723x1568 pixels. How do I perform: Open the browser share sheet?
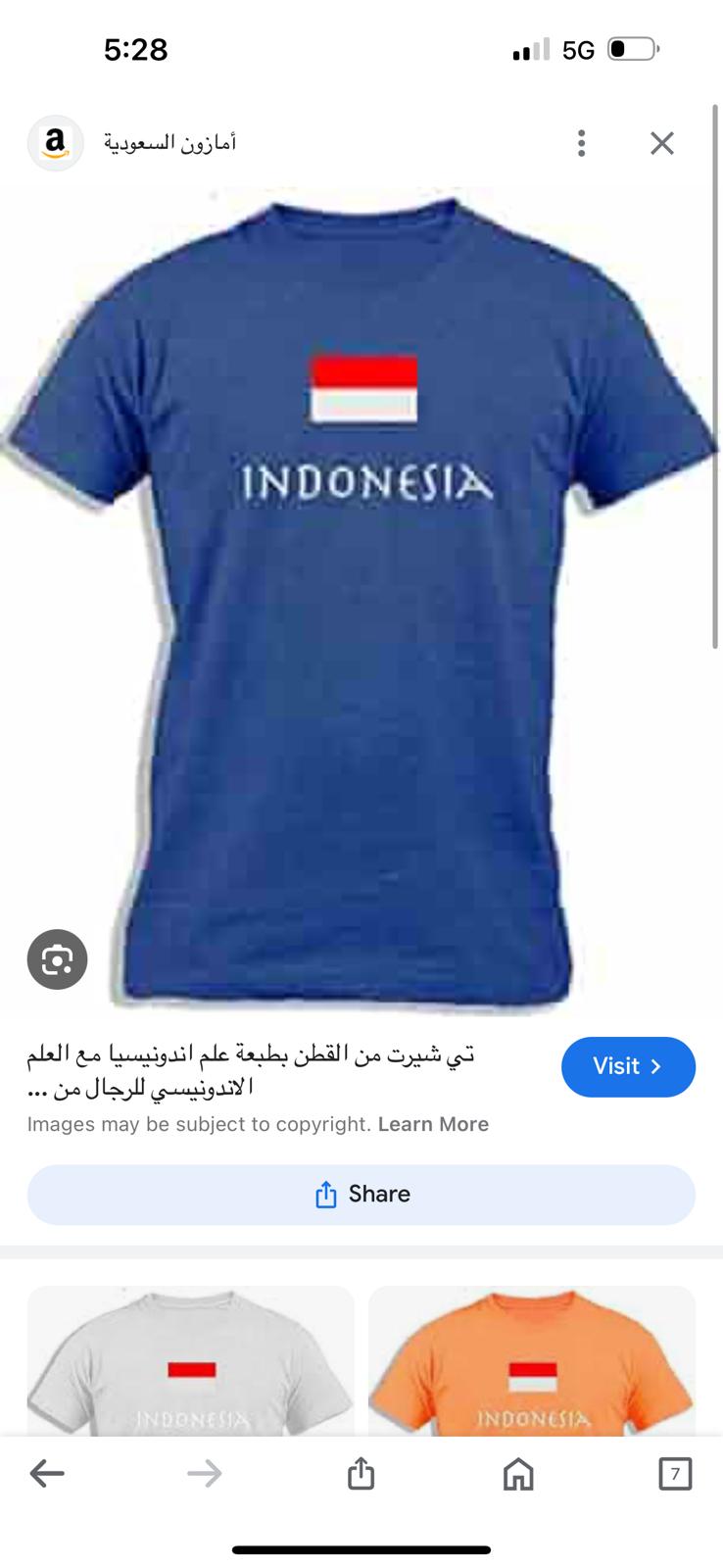coord(361,1472)
